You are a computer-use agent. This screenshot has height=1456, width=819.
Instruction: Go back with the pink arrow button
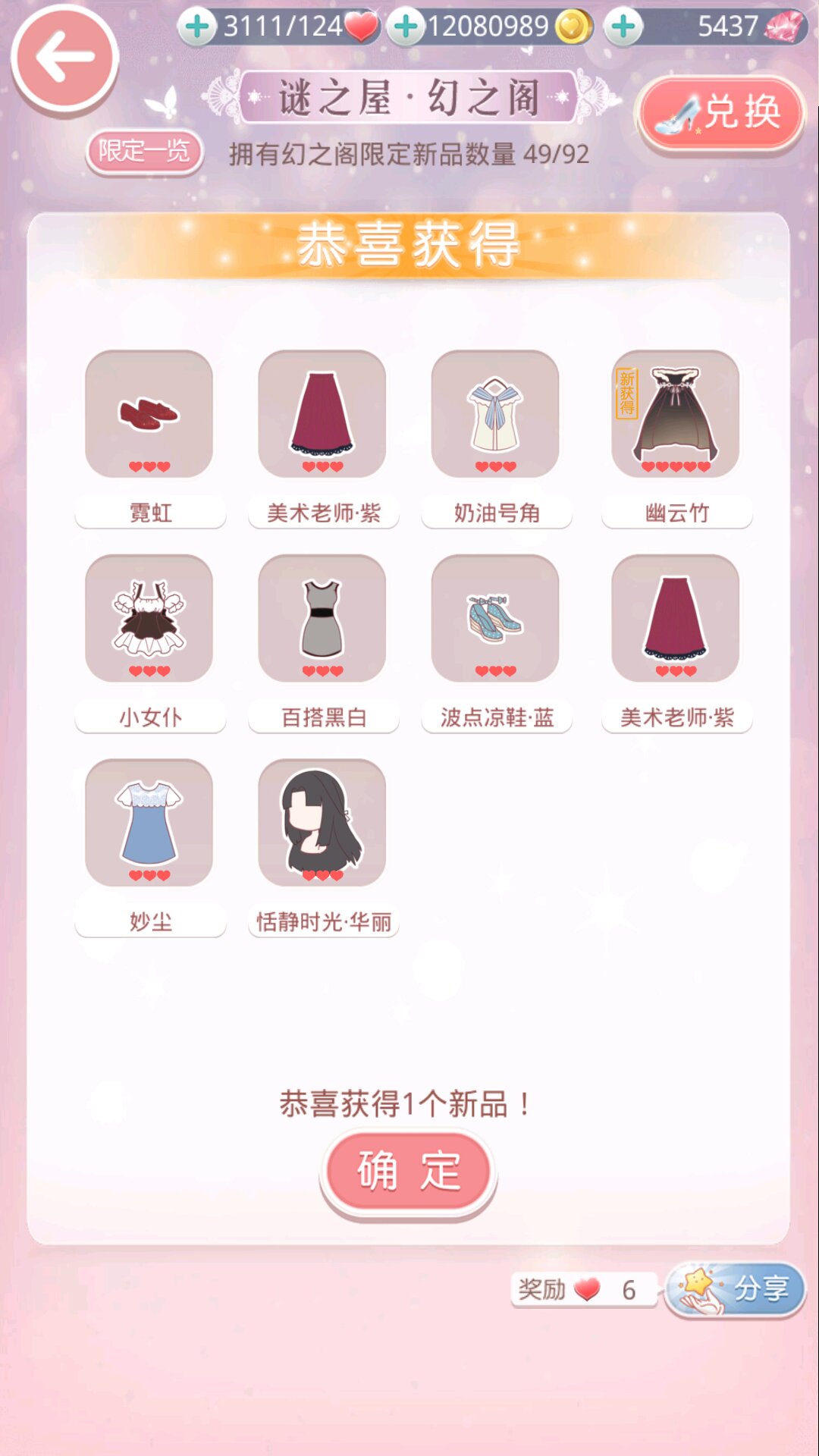(64, 58)
